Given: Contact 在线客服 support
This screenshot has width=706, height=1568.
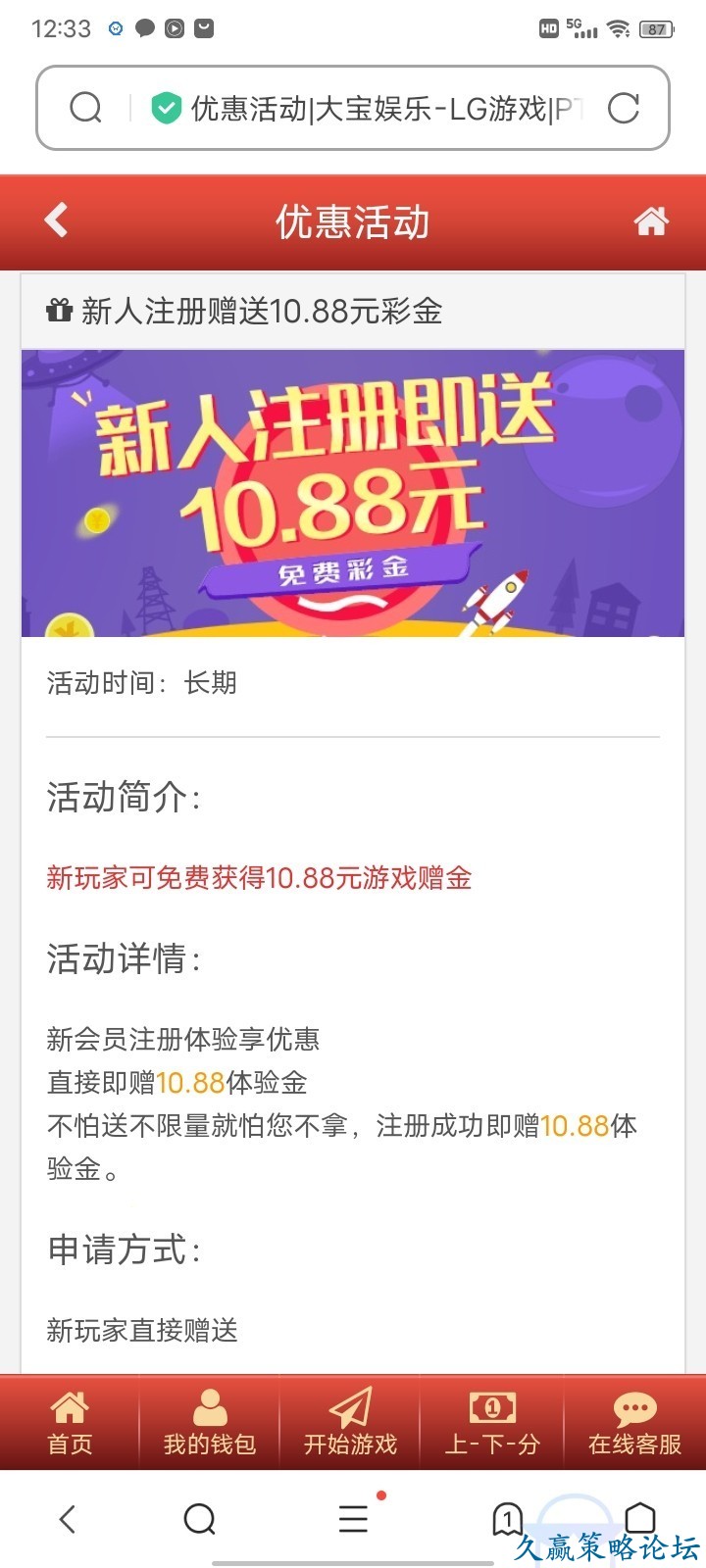Looking at the screenshot, I should coord(634,1423).
